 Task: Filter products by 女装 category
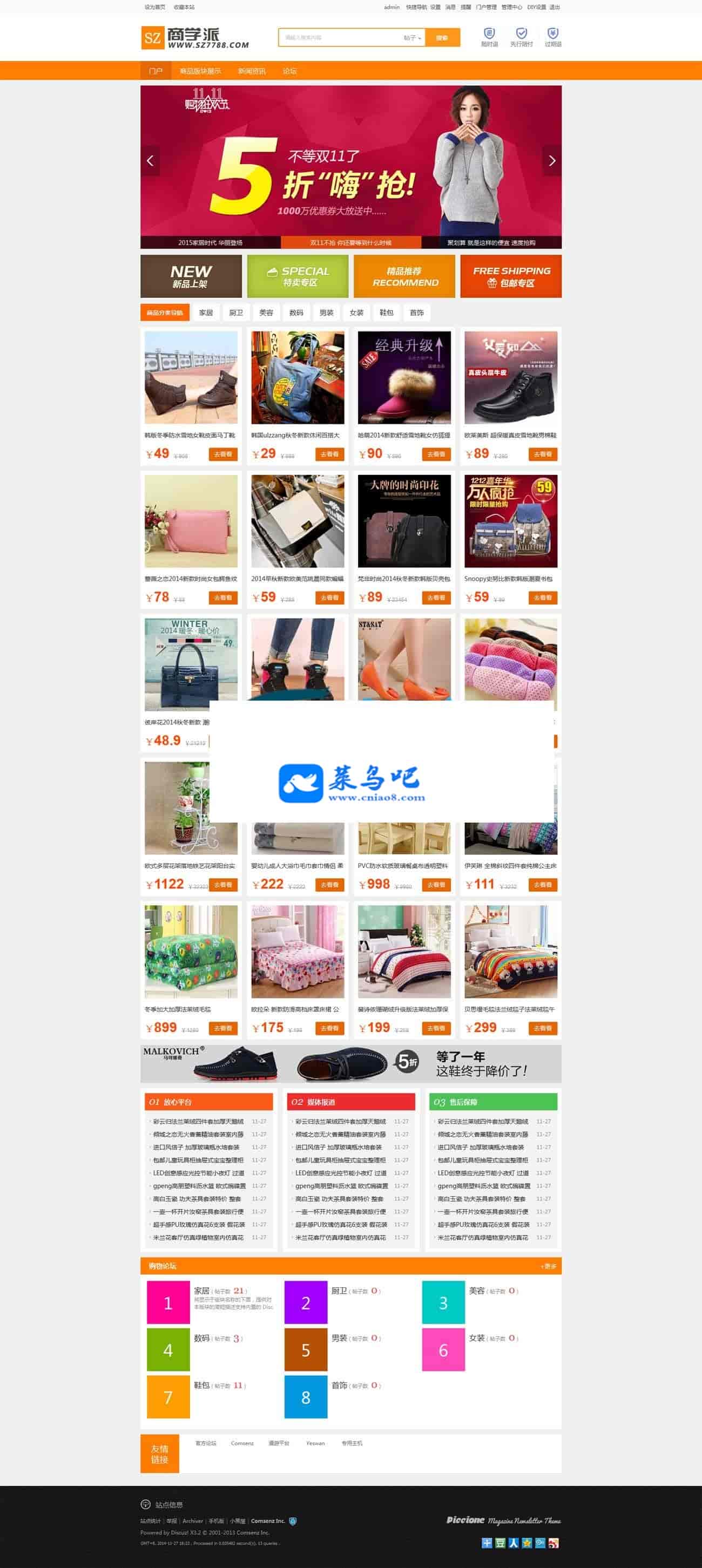[x=356, y=313]
